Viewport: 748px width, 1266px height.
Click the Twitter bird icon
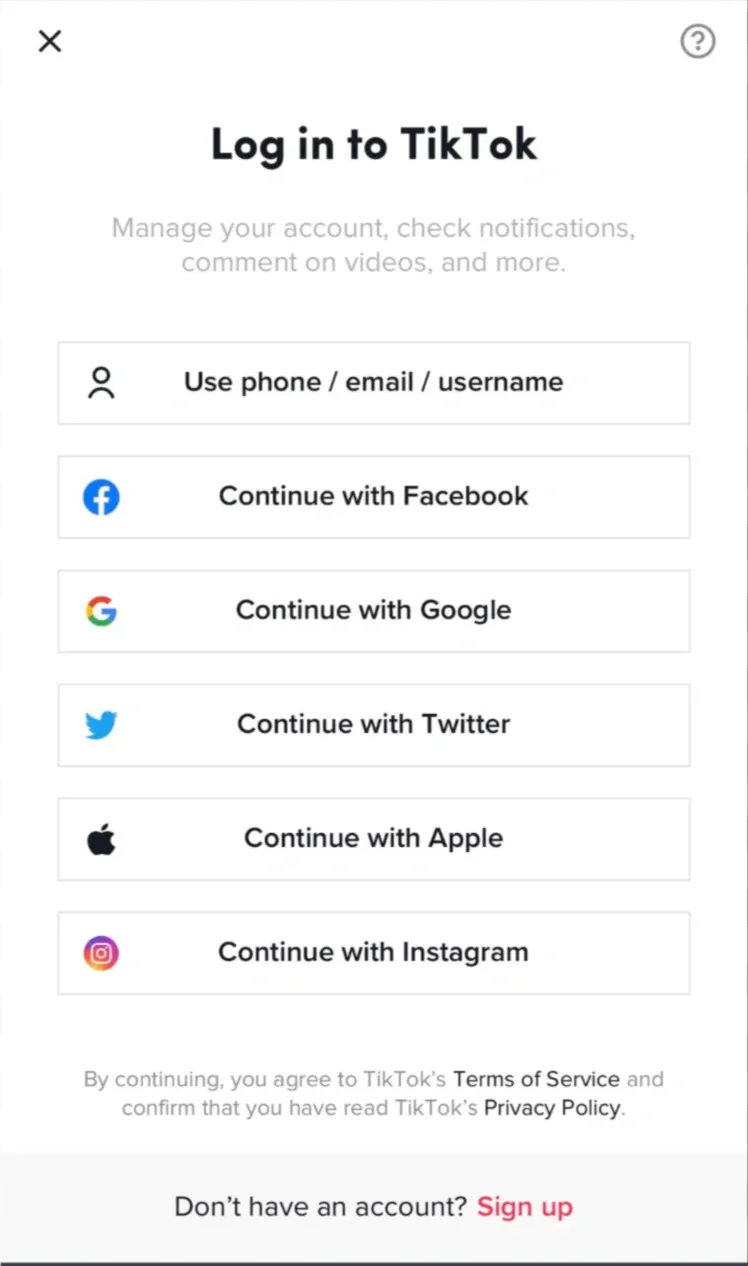point(100,725)
